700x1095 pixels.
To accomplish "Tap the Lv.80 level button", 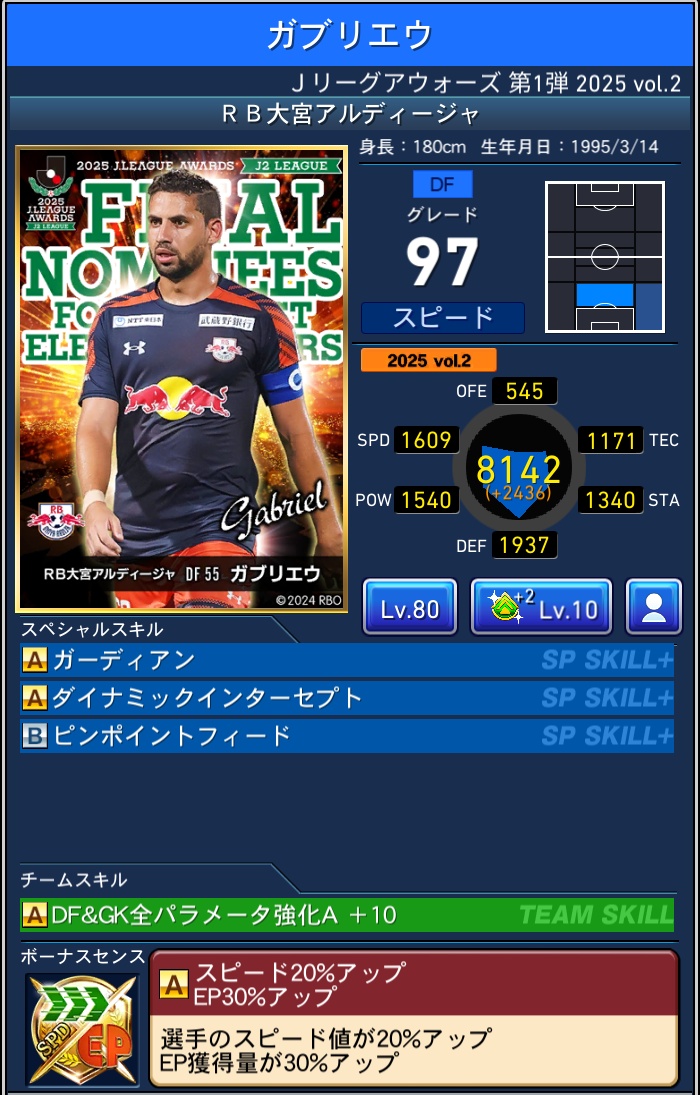I will click(x=410, y=607).
